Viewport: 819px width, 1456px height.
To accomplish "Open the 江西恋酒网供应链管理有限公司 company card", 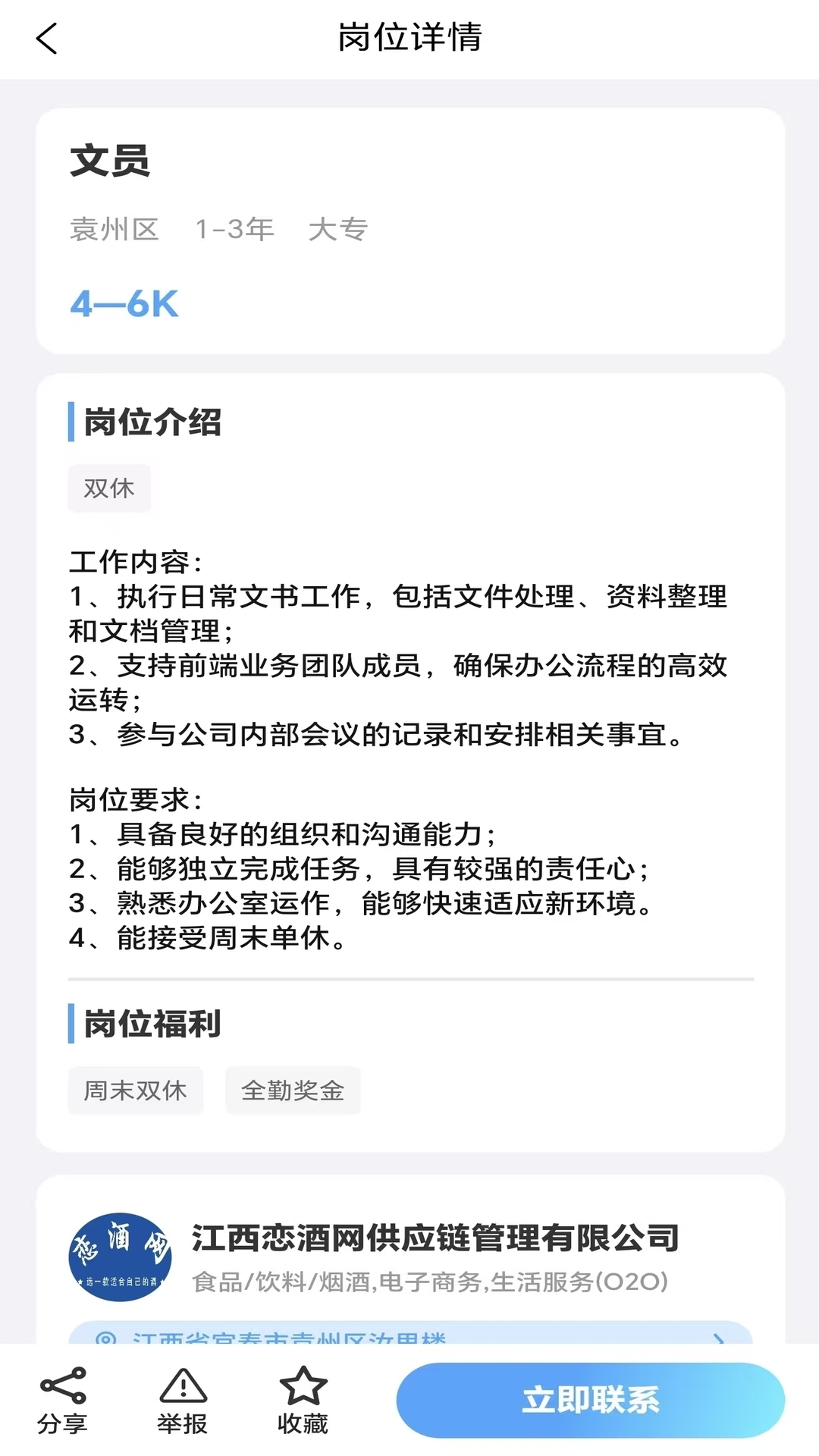I will [x=435, y=1238].
